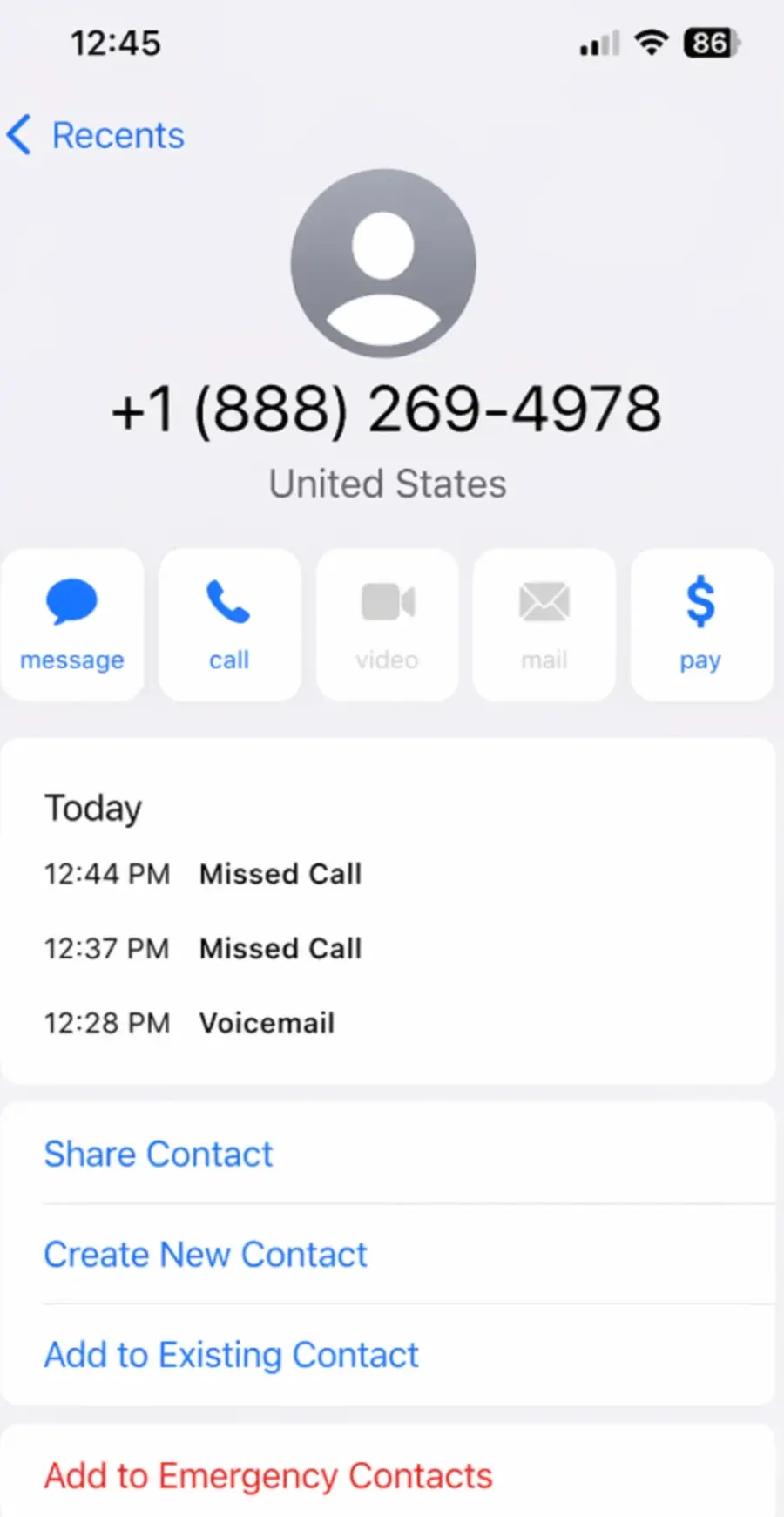
Task: Share this contact
Action: point(159,1155)
